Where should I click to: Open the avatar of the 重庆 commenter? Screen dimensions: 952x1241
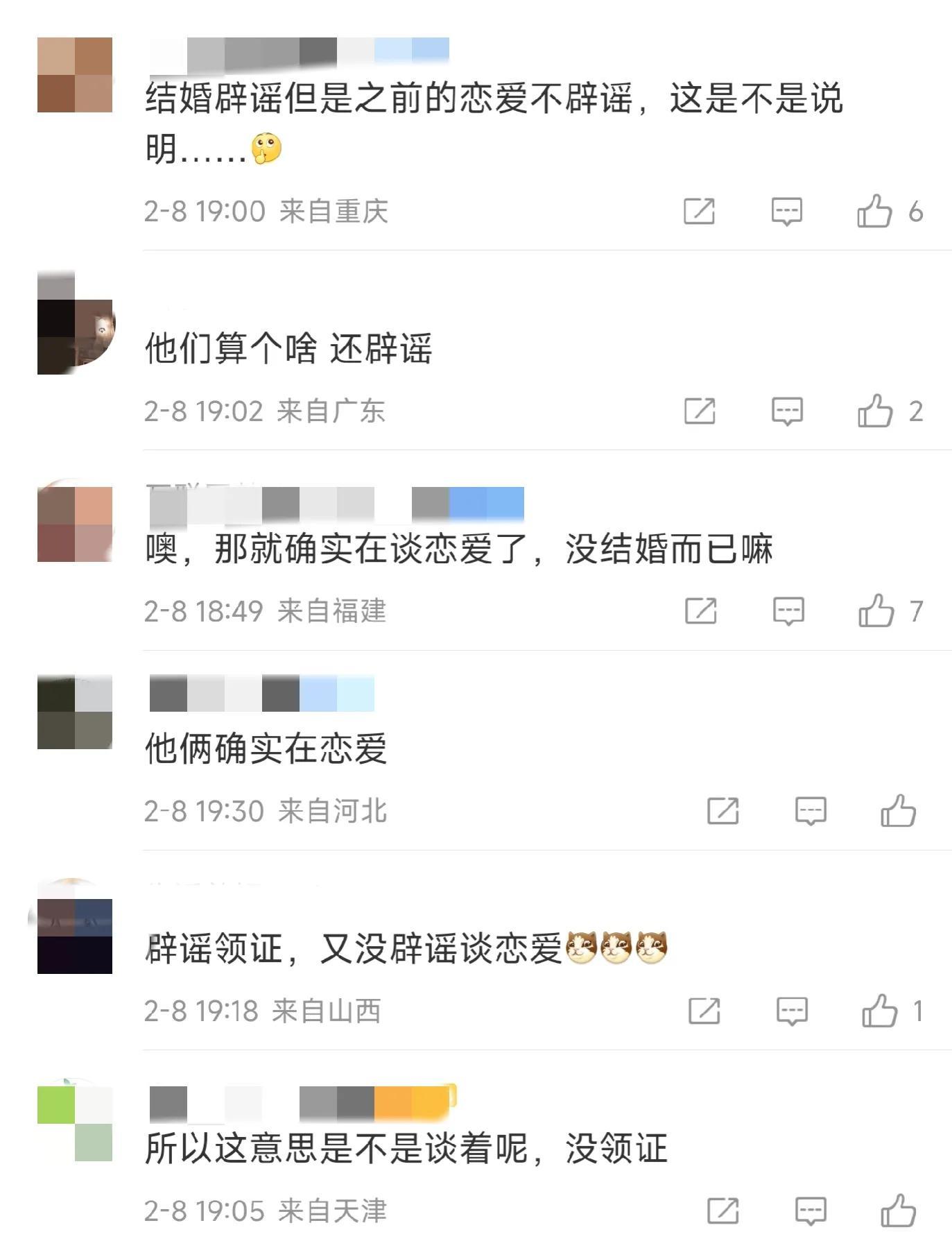(75, 75)
